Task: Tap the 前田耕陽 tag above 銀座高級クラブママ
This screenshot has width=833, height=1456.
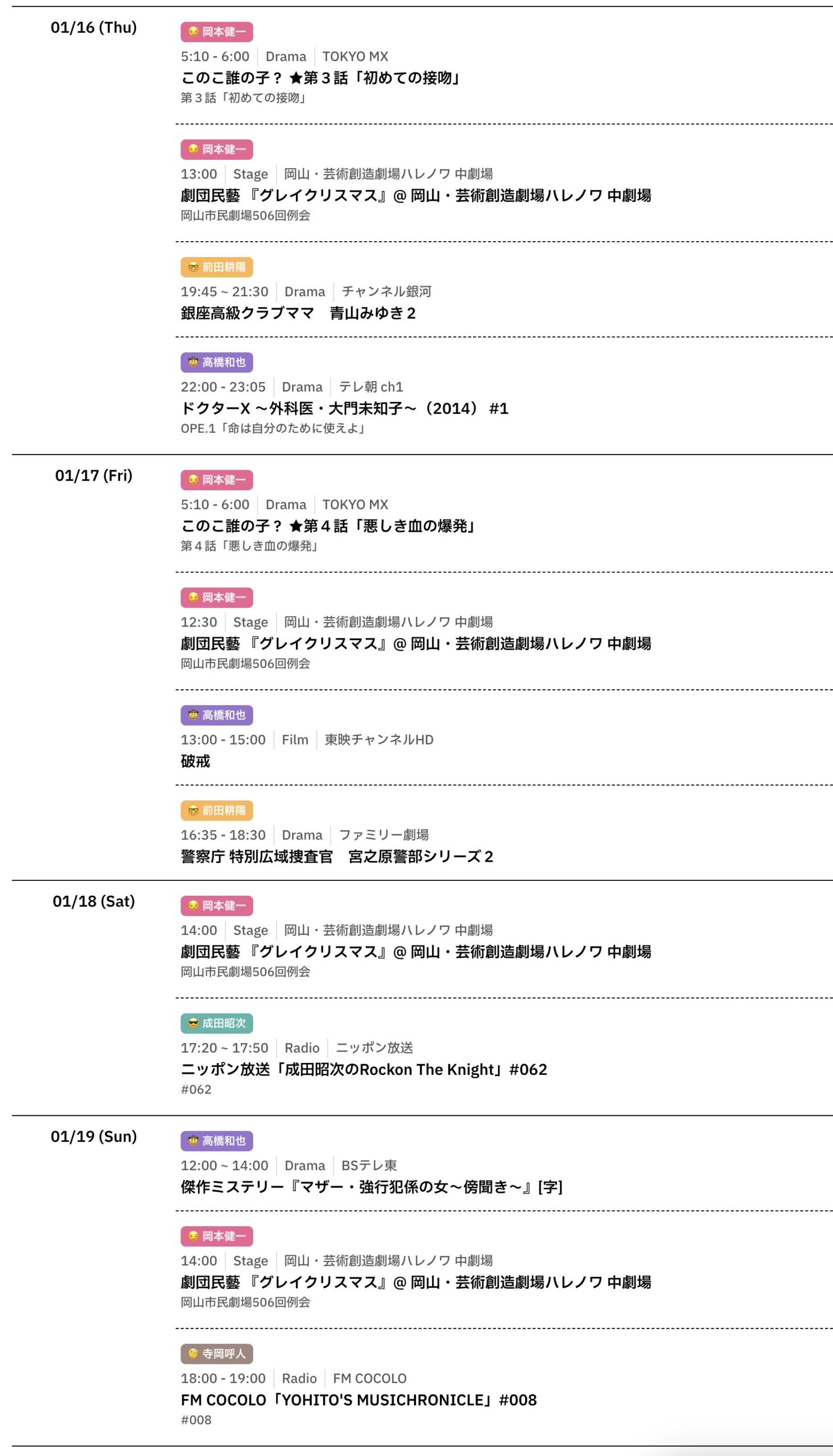Action: (216, 267)
